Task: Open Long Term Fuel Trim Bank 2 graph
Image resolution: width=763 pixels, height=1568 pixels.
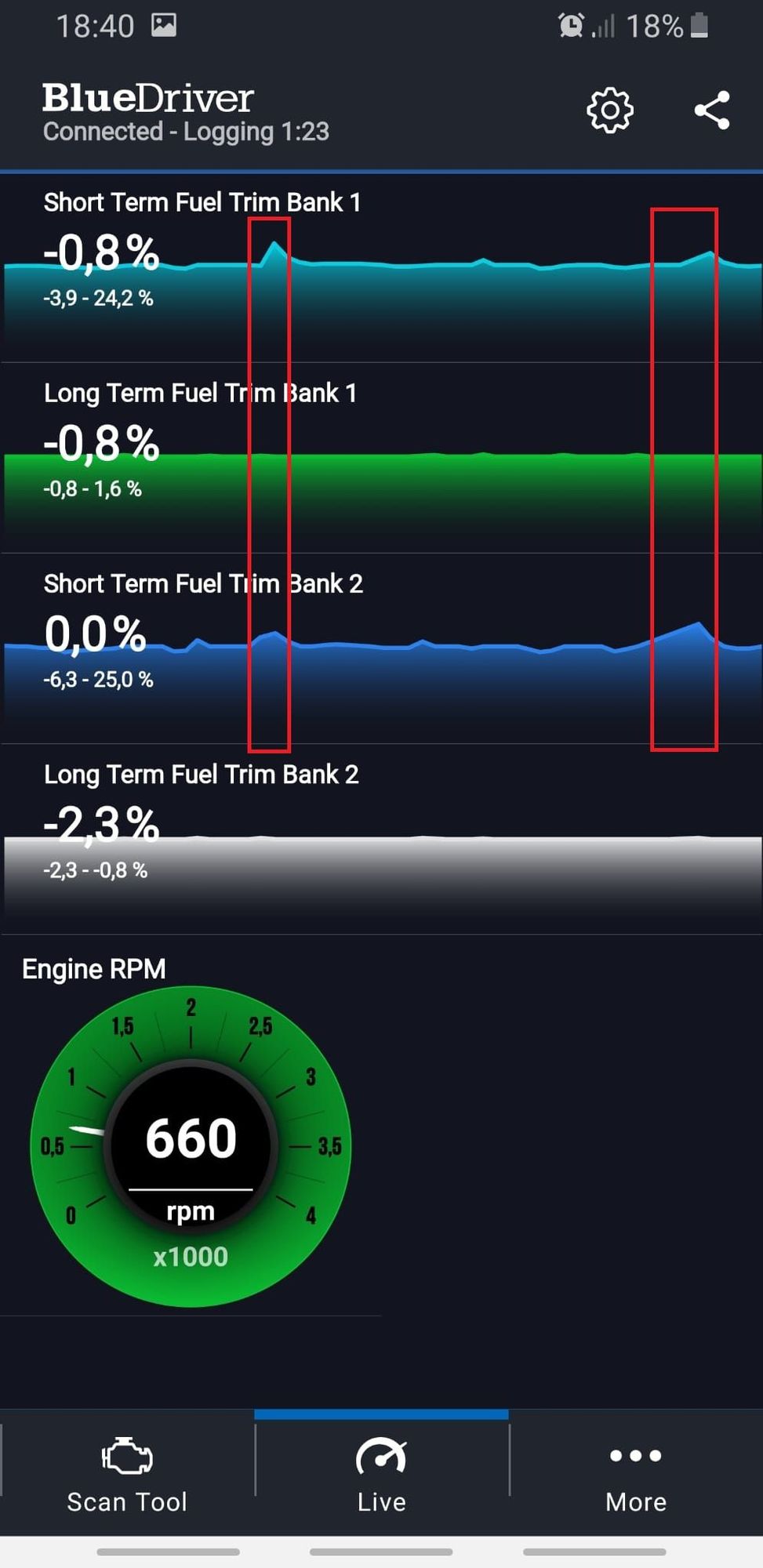Action: coord(381,840)
